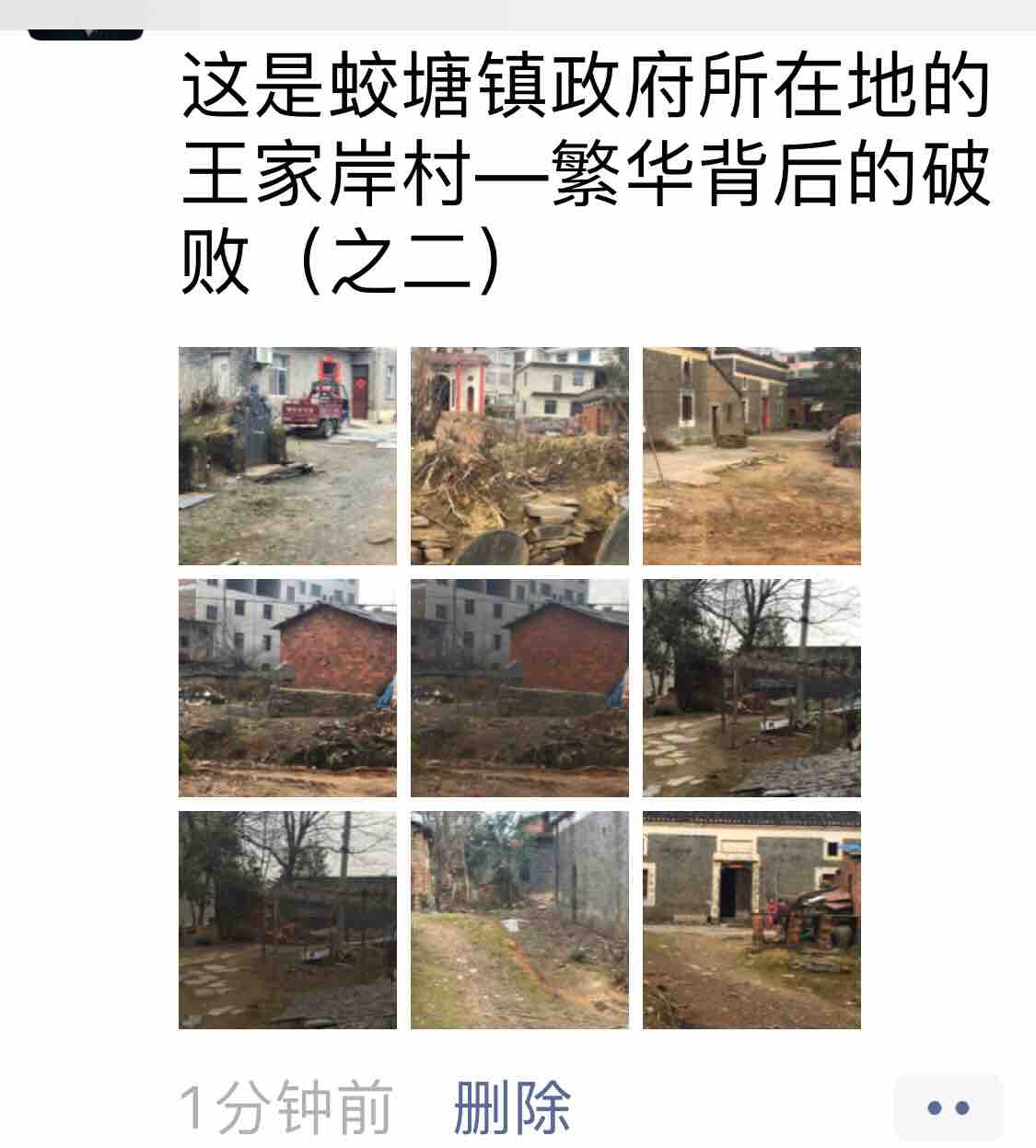Open the photo with the red truck
The height and width of the screenshot is (1148, 1036).
coord(287,456)
